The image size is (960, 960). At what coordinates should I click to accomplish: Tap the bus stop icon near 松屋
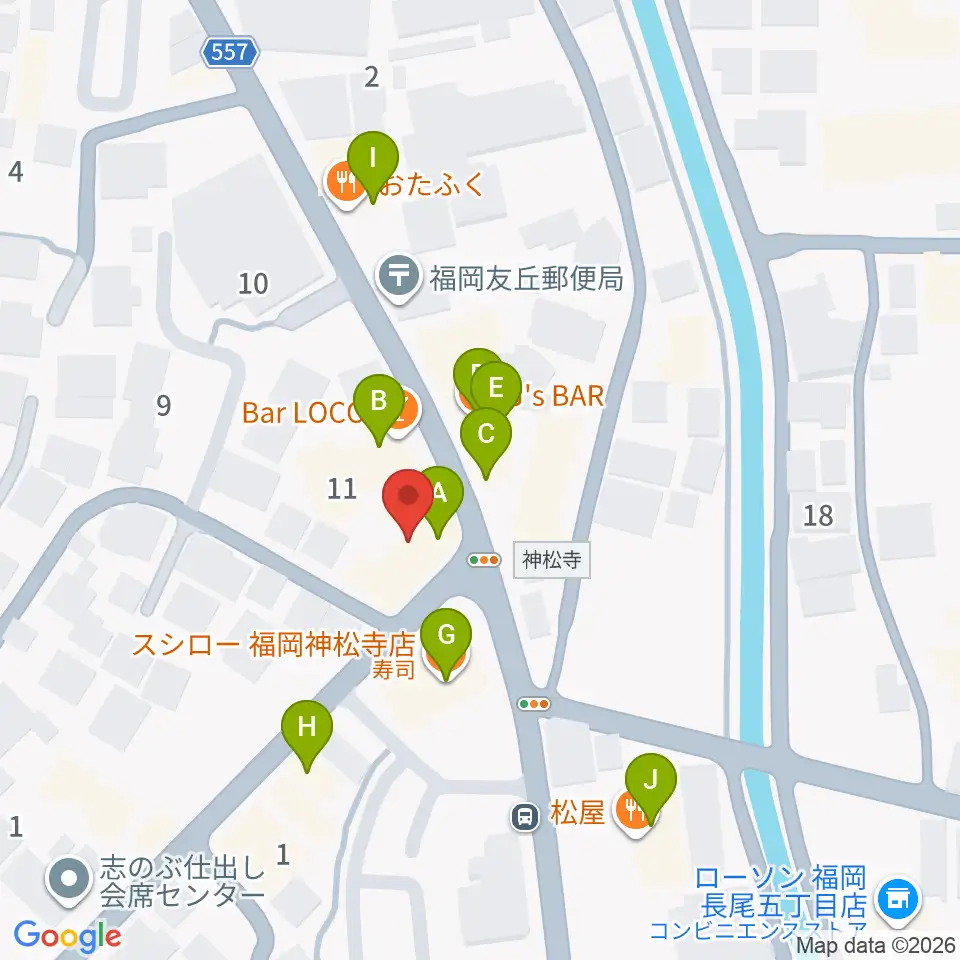tap(525, 817)
